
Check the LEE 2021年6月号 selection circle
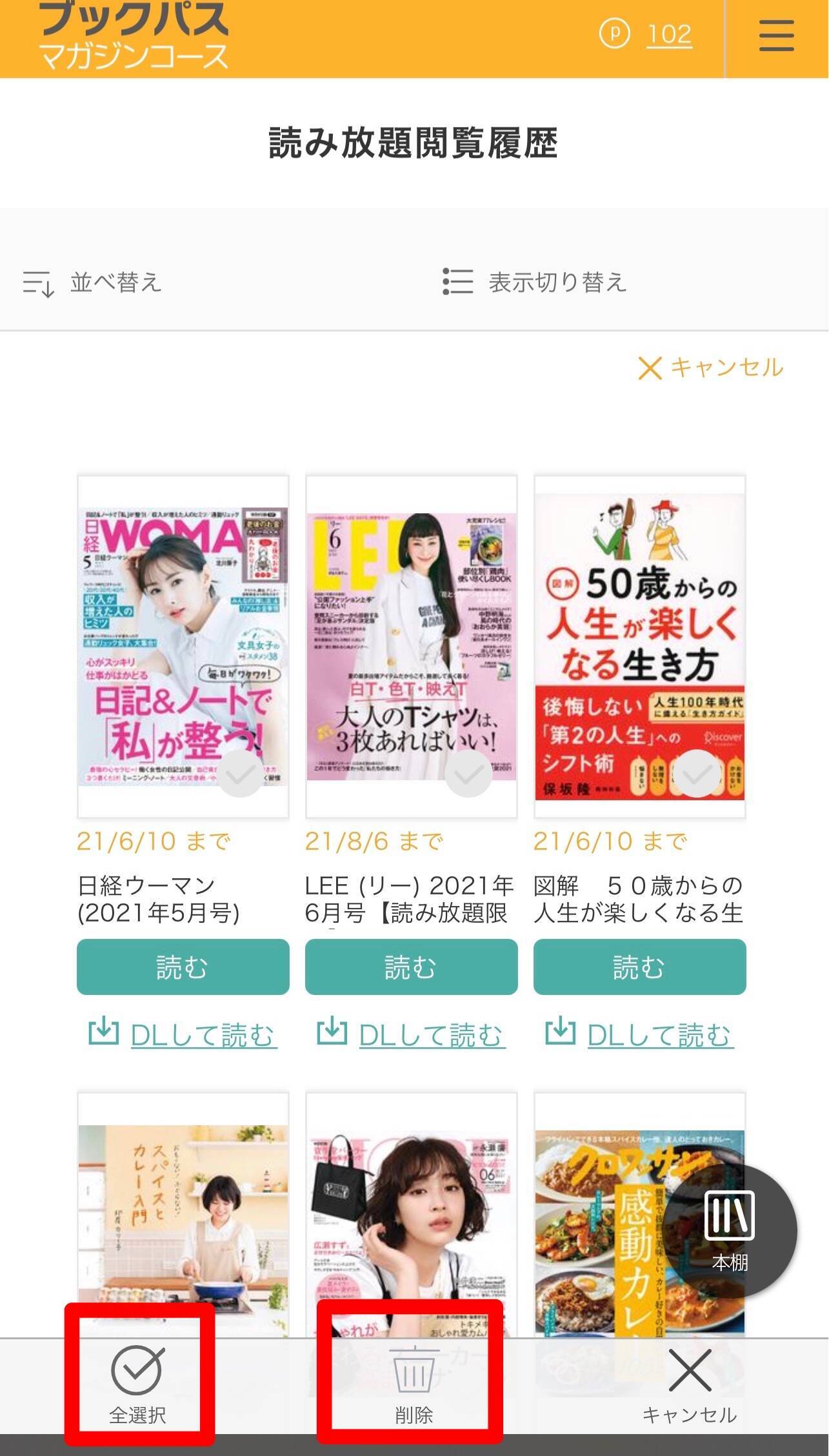(x=468, y=773)
